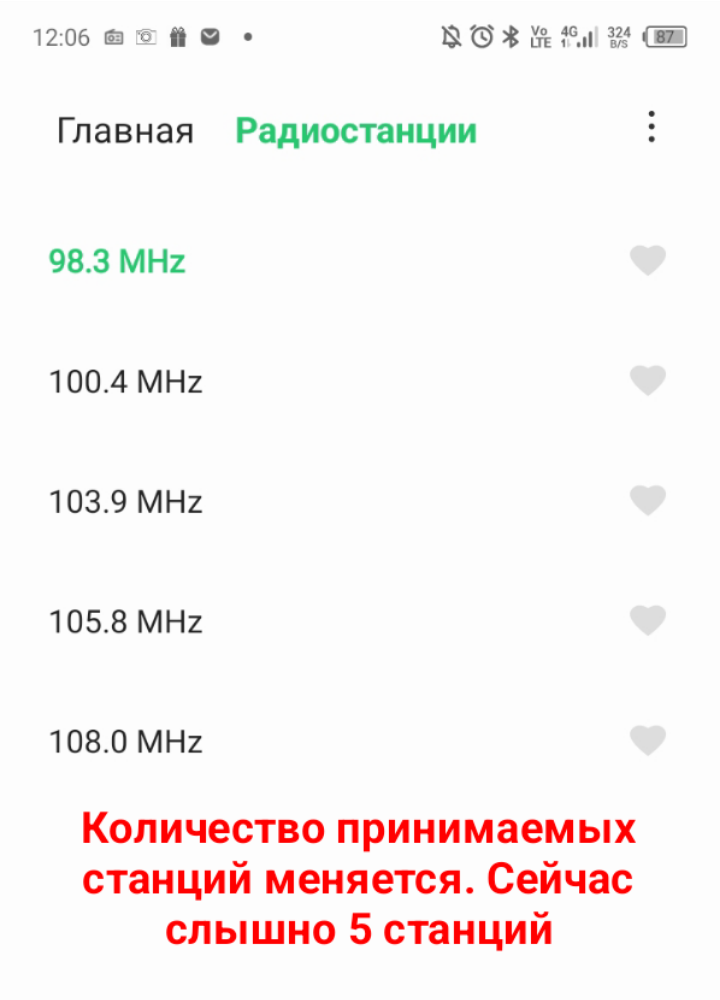Select the Радиостанции tab
The height and width of the screenshot is (1000, 720).
click(x=356, y=131)
